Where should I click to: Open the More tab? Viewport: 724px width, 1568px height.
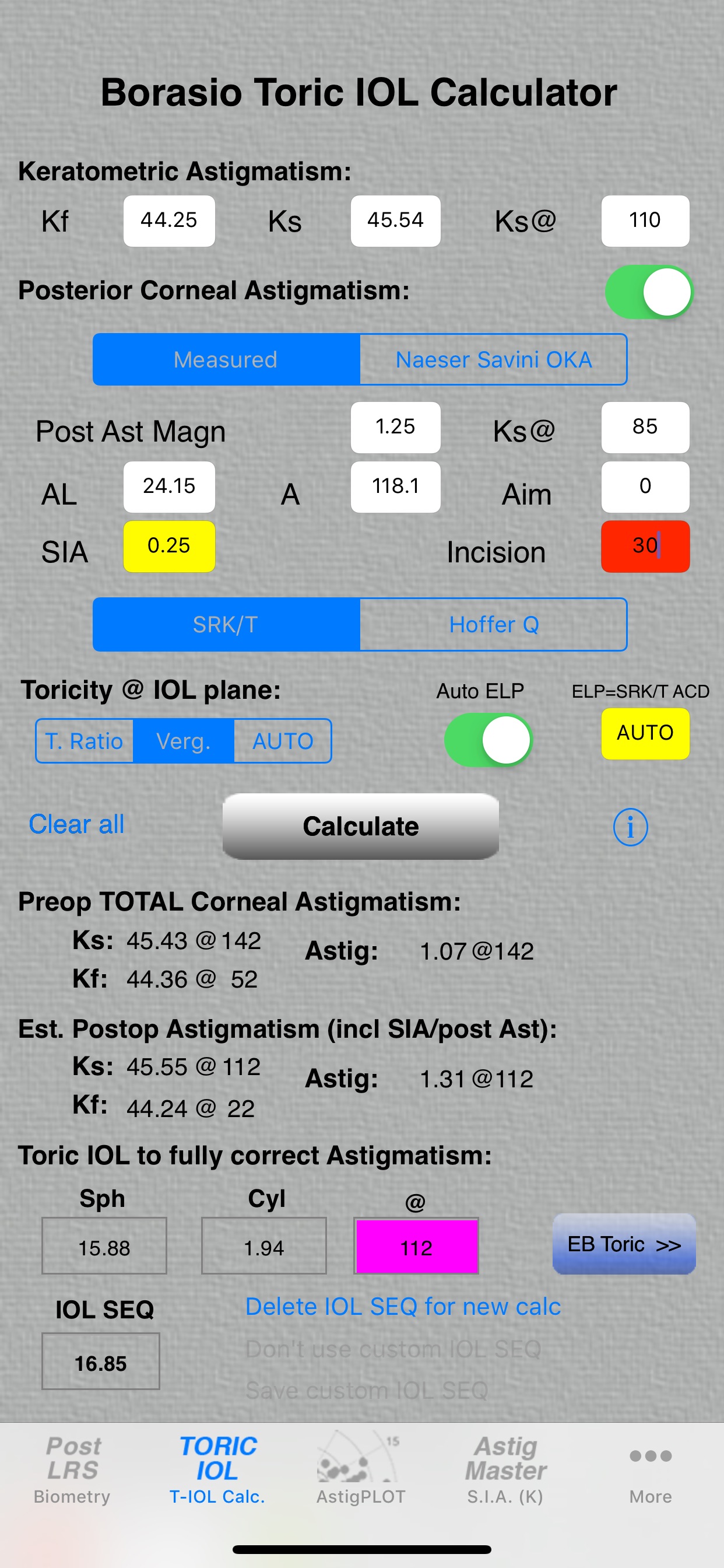[651, 1473]
